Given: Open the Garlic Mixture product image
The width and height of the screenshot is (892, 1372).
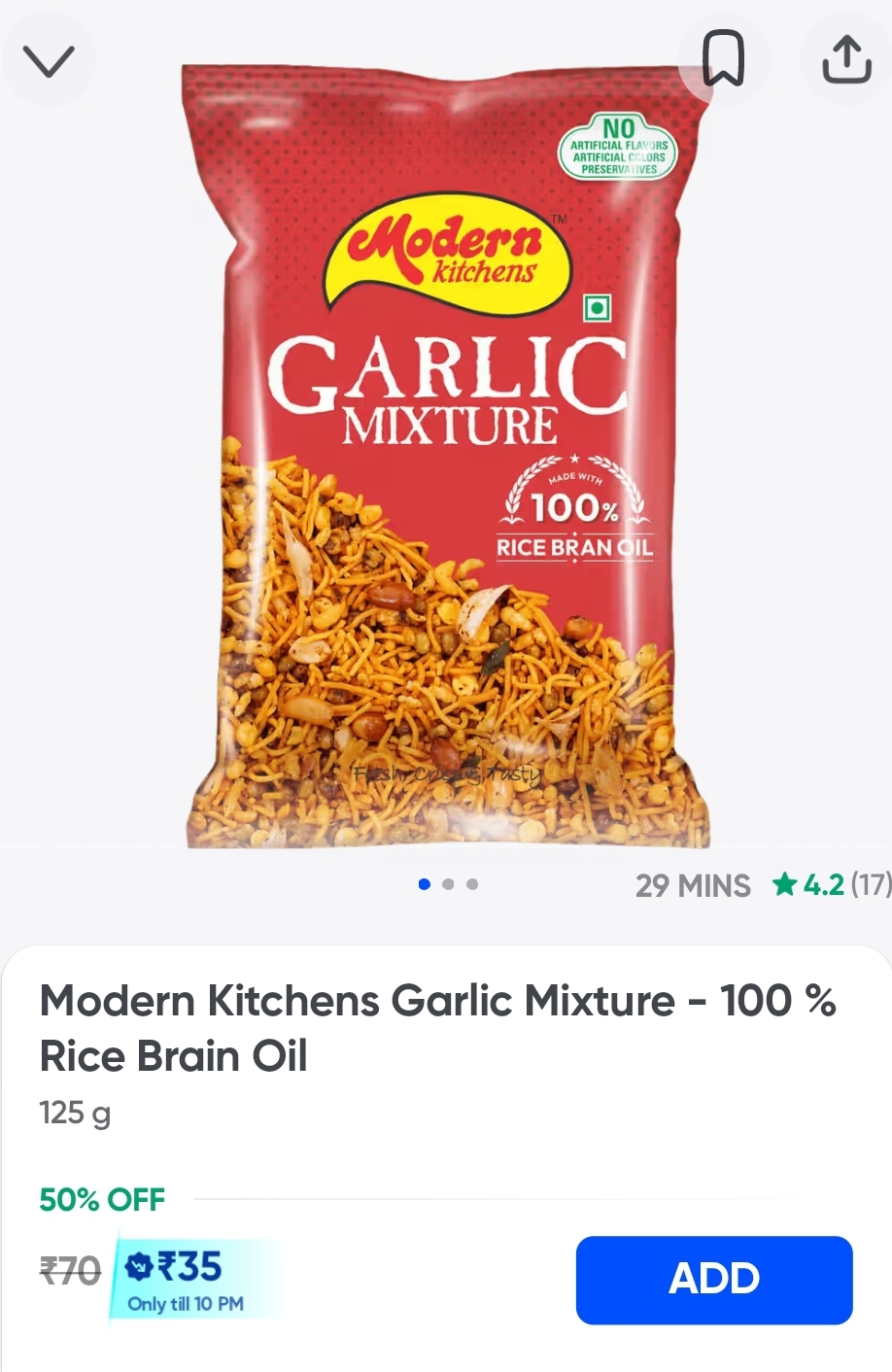Looking at the screenshot, I should 447,456.
